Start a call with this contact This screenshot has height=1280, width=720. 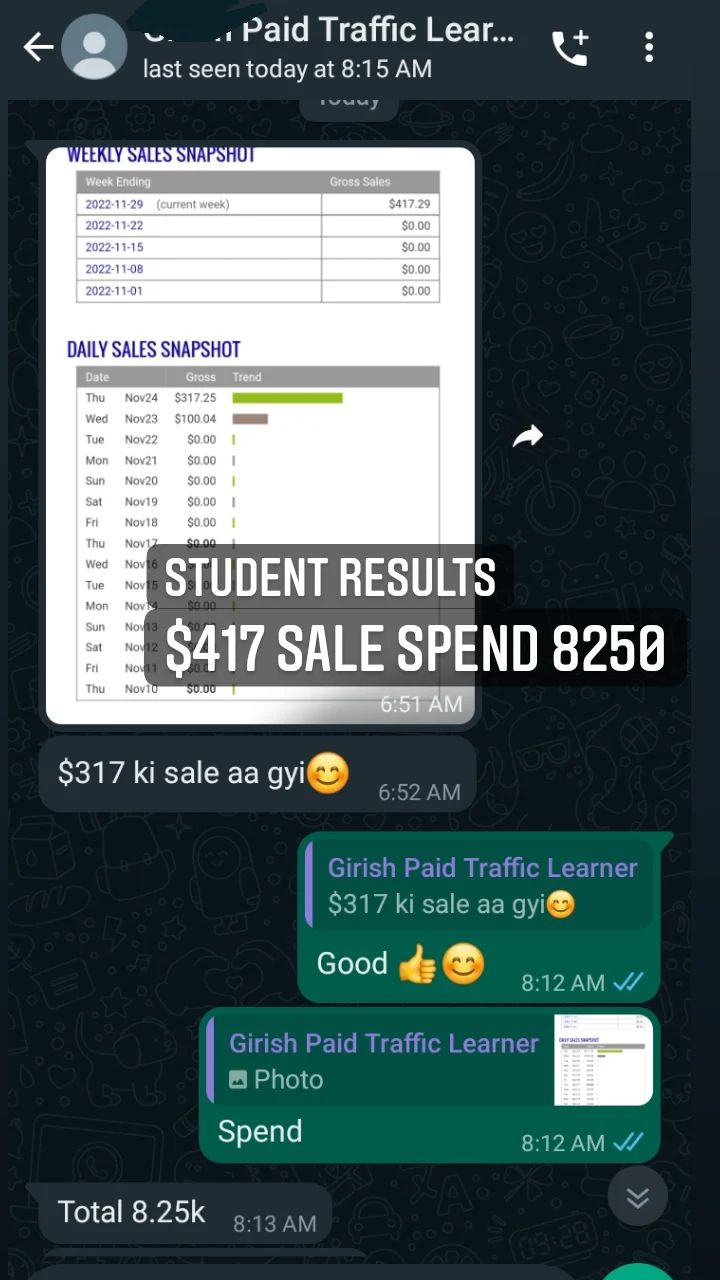click(570, 47)
